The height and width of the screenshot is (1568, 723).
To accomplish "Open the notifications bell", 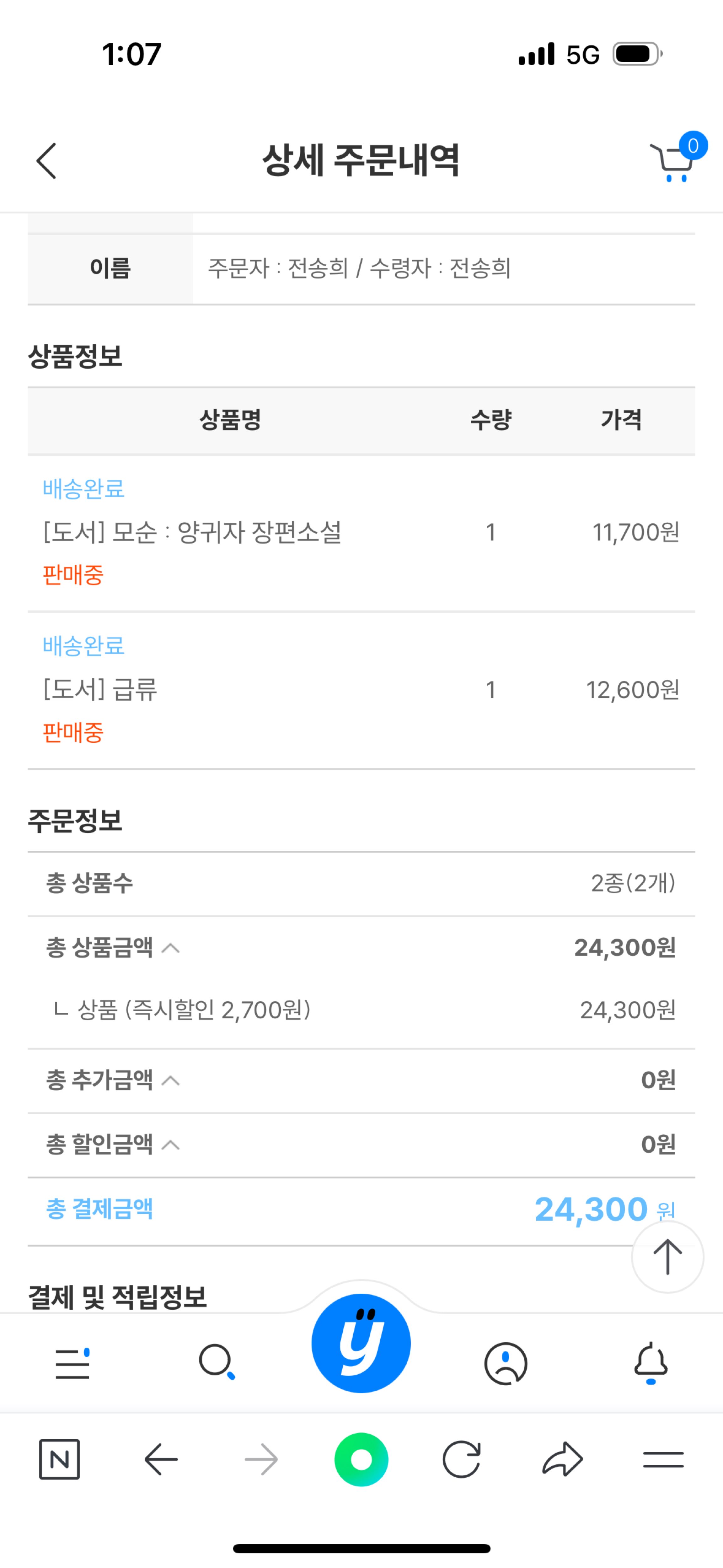I will coord(651,1362).
